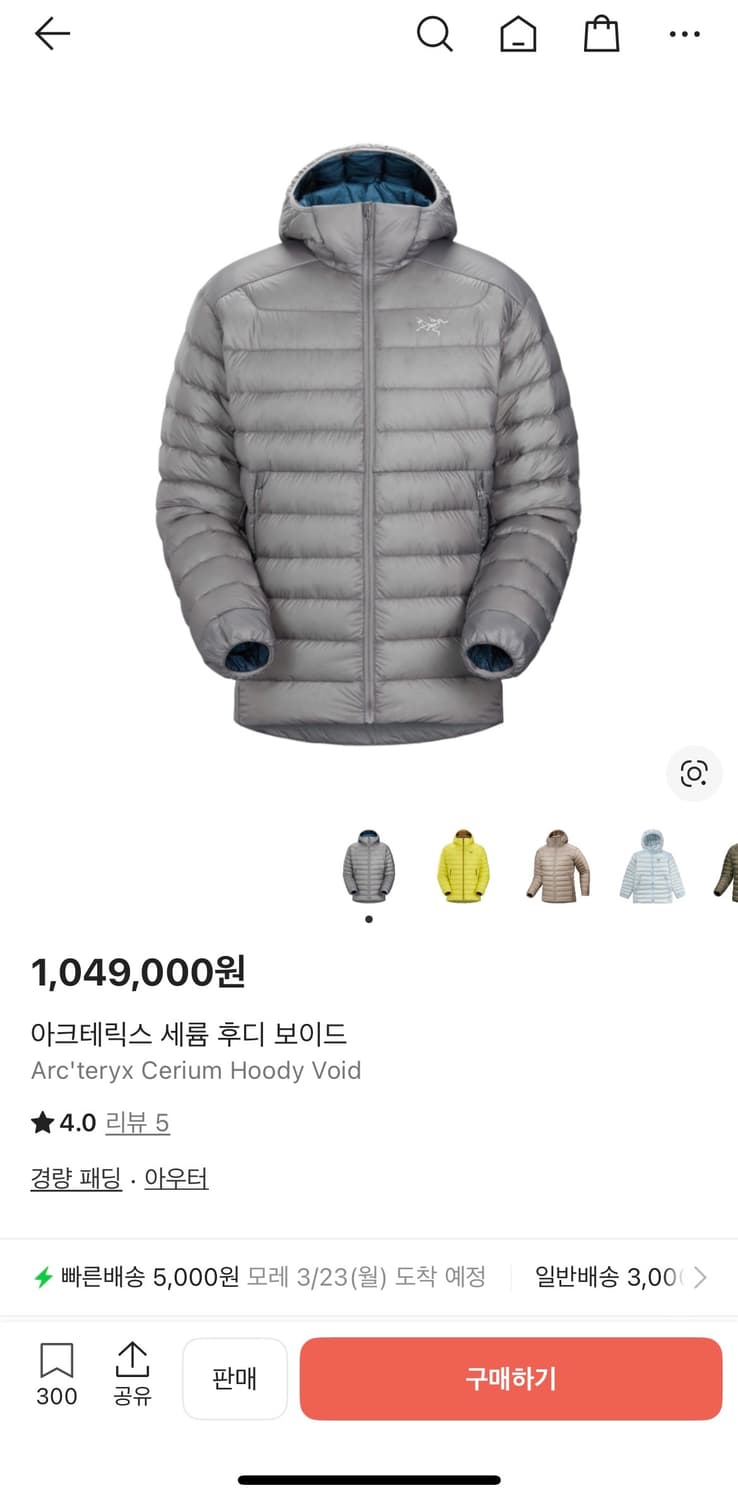Expand the 일반배송 shipping details chevron
The image size is (738, 1500).
click(699, 1276)
